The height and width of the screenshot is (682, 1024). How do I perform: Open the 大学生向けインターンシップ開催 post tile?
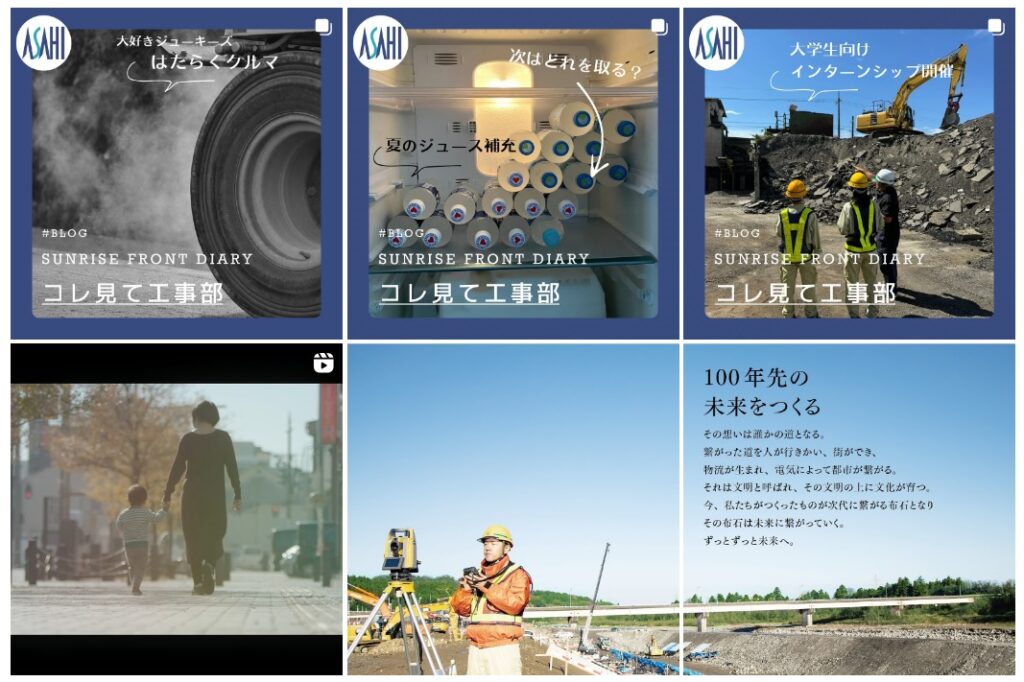pos(849,174)
